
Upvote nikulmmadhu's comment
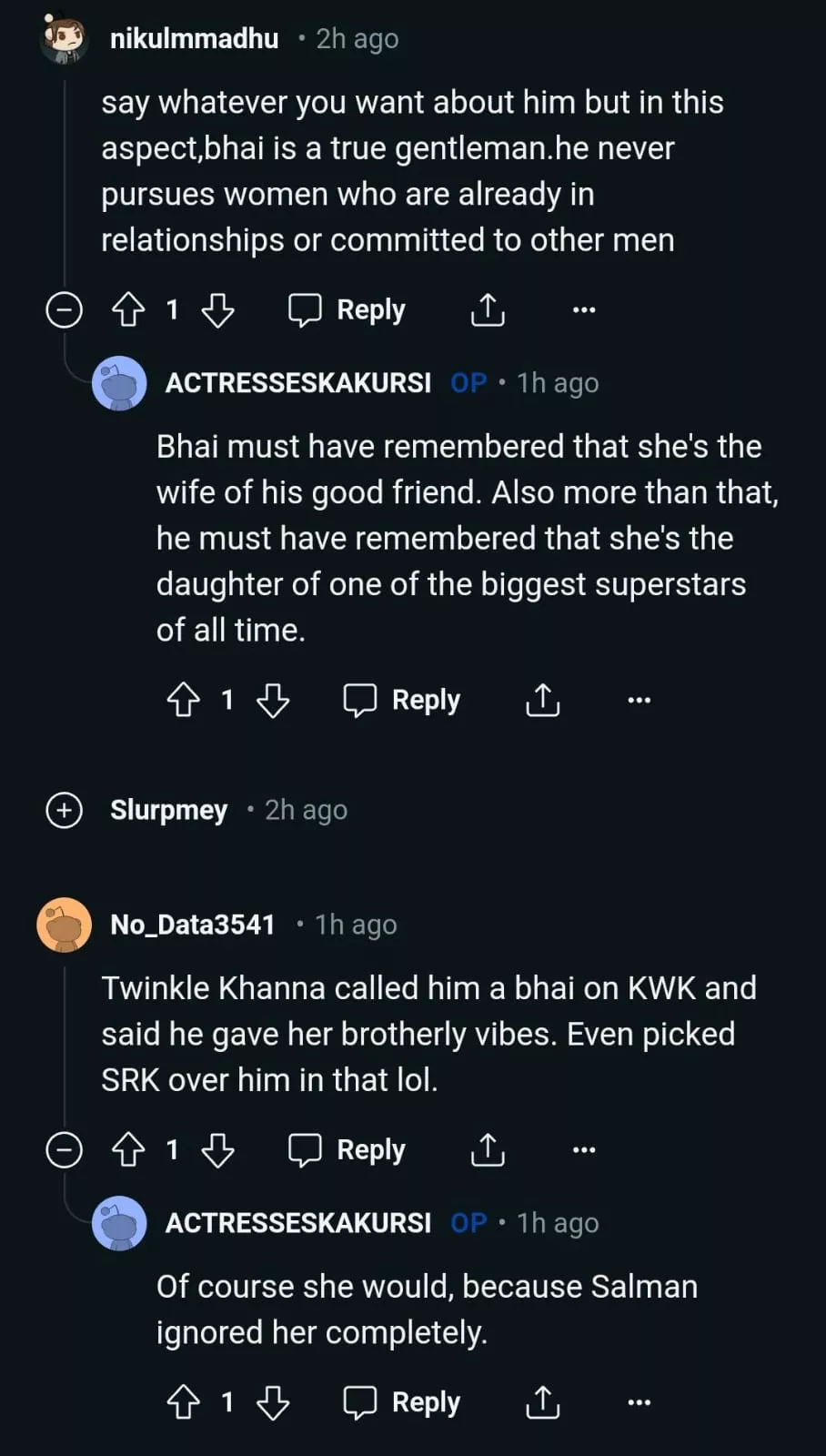(128, 310)
